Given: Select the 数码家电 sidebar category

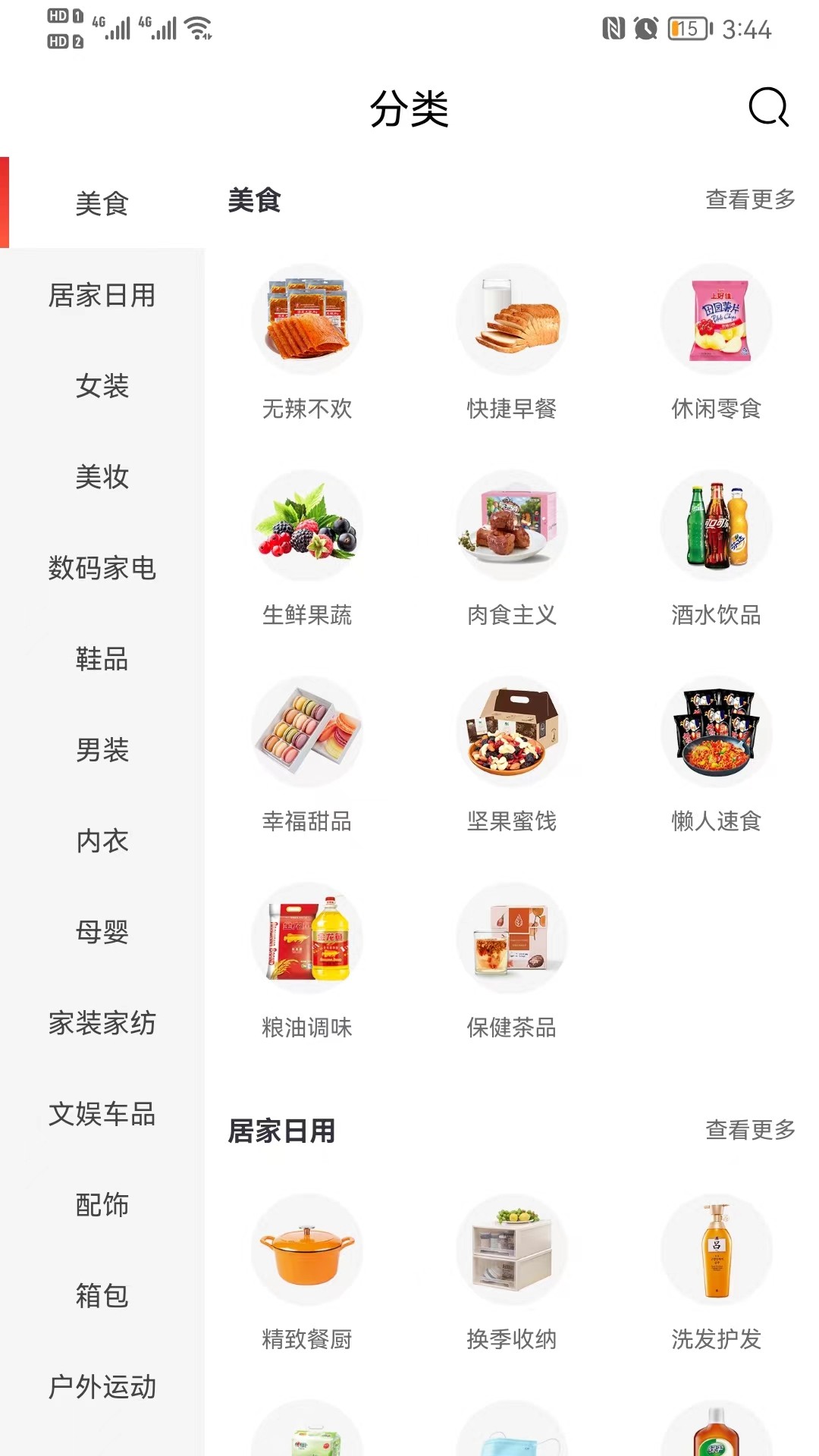Looking at the screenshot, I should point(102,569).
